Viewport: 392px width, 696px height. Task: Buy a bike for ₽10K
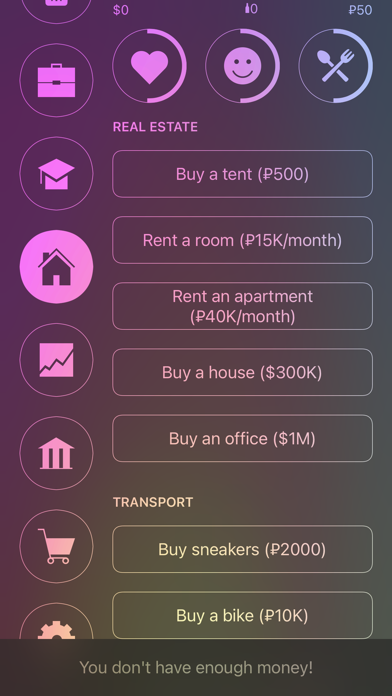tap(242, 615)
